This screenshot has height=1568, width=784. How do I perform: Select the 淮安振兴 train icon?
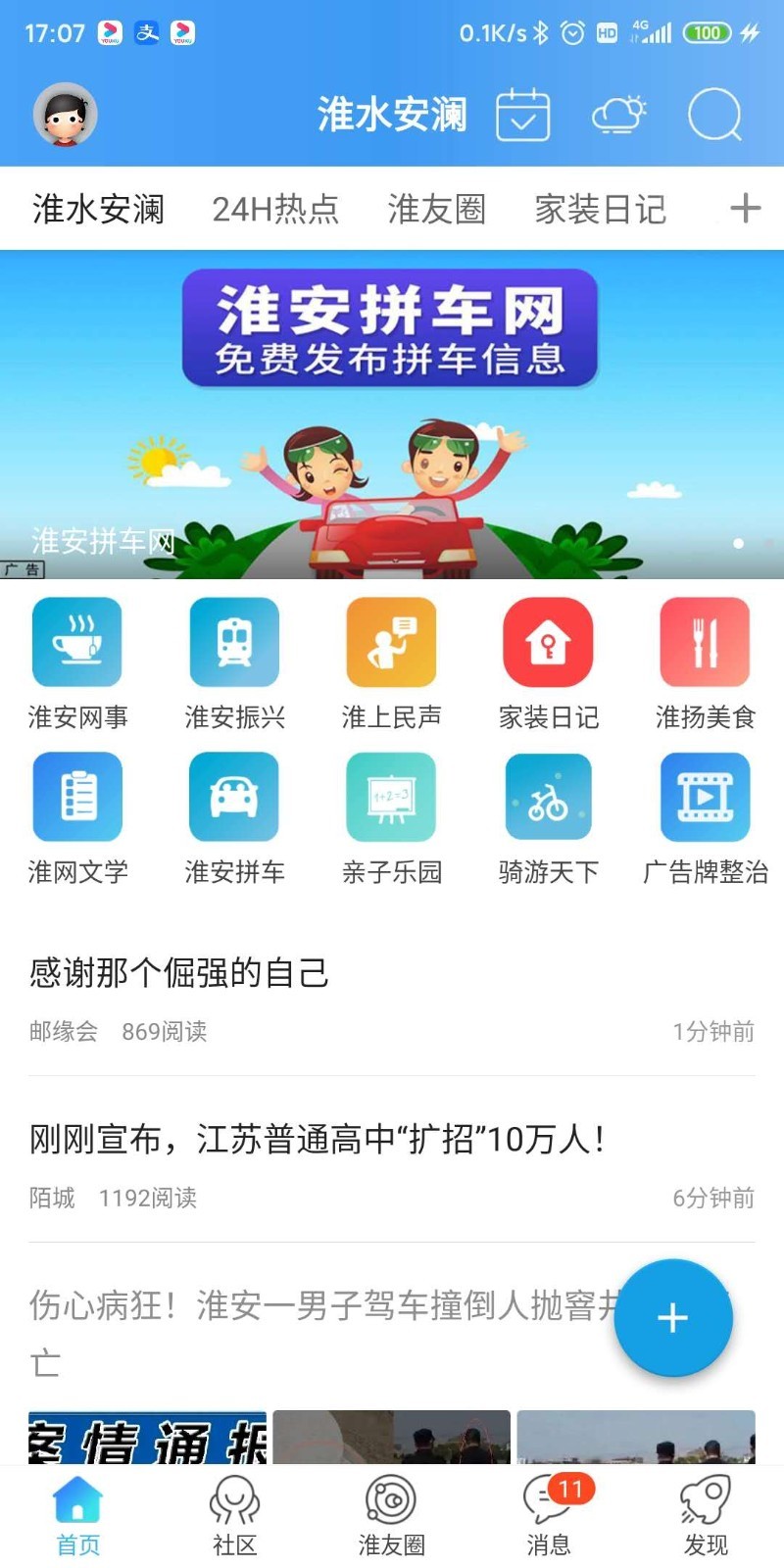tap(233, 642)
